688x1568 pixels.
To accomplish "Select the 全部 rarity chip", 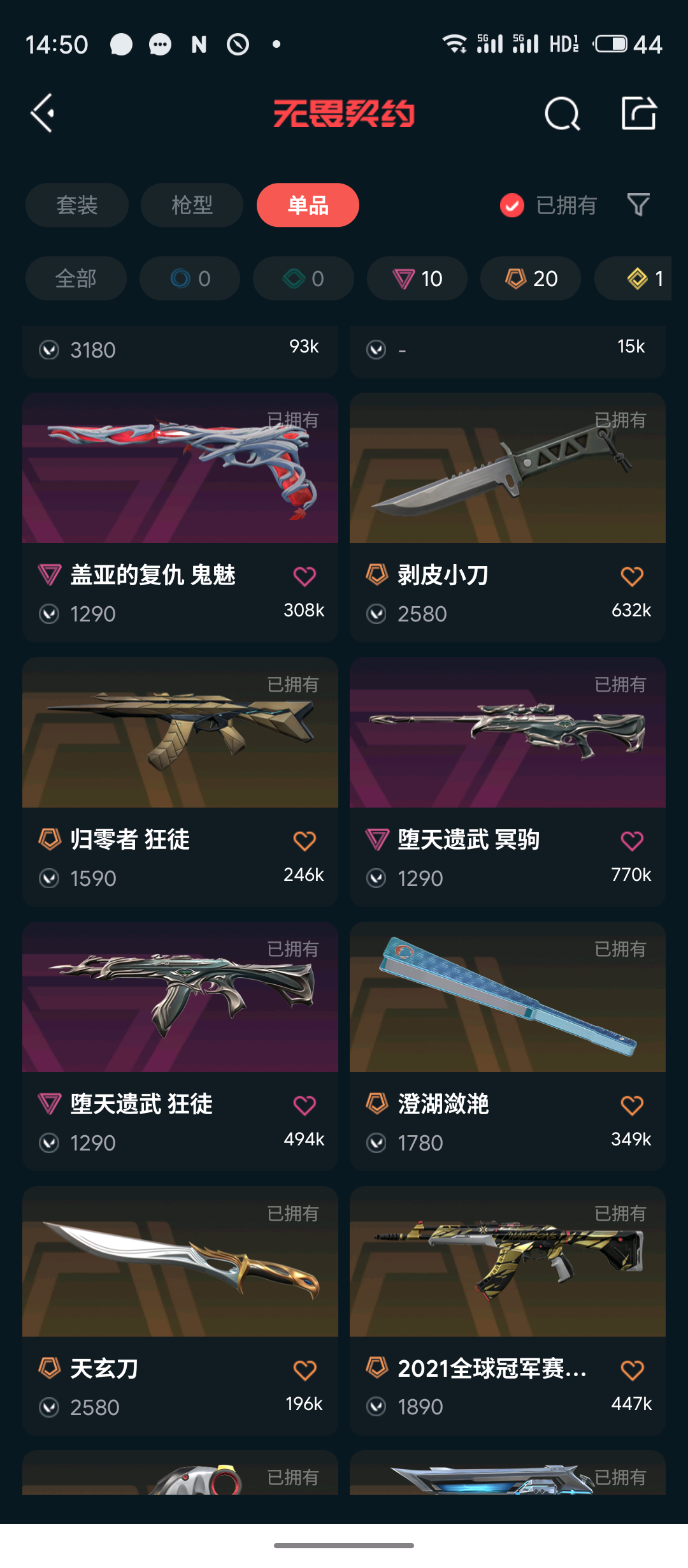I will point(76,279).
